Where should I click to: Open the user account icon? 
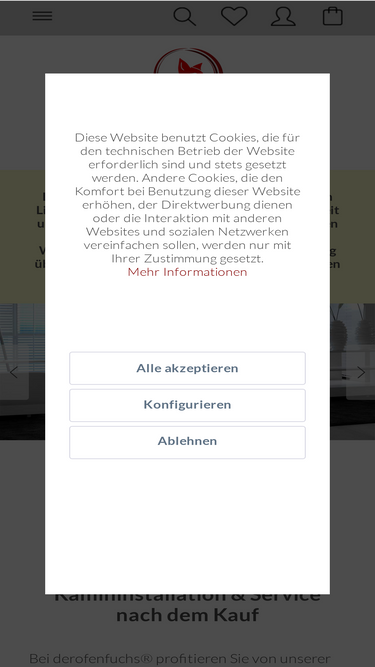283,17
